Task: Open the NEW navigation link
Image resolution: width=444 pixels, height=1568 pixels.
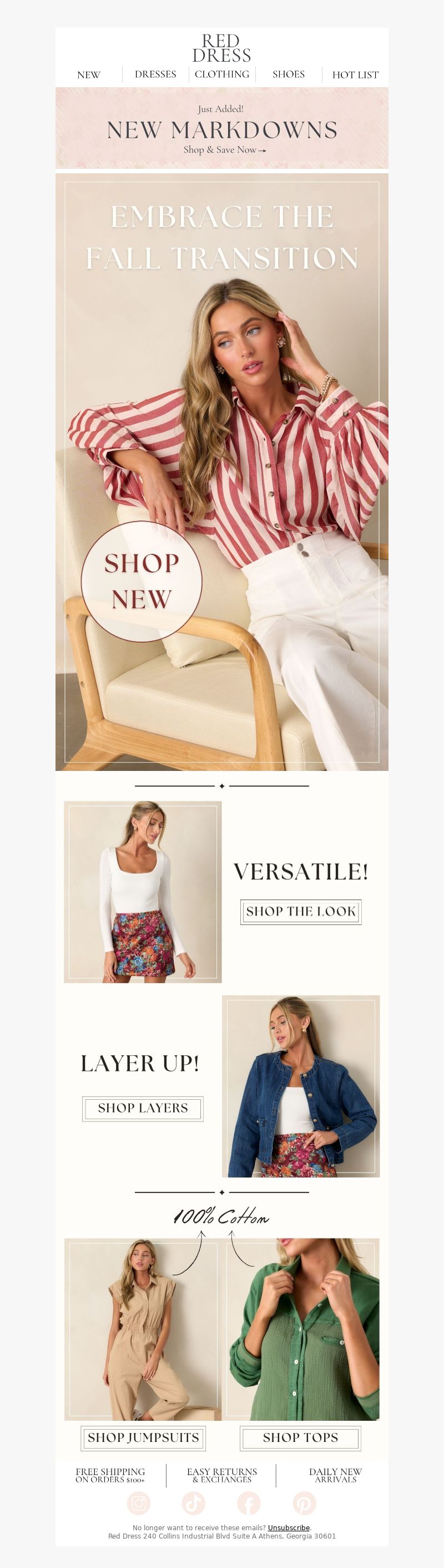Action: 89,75
